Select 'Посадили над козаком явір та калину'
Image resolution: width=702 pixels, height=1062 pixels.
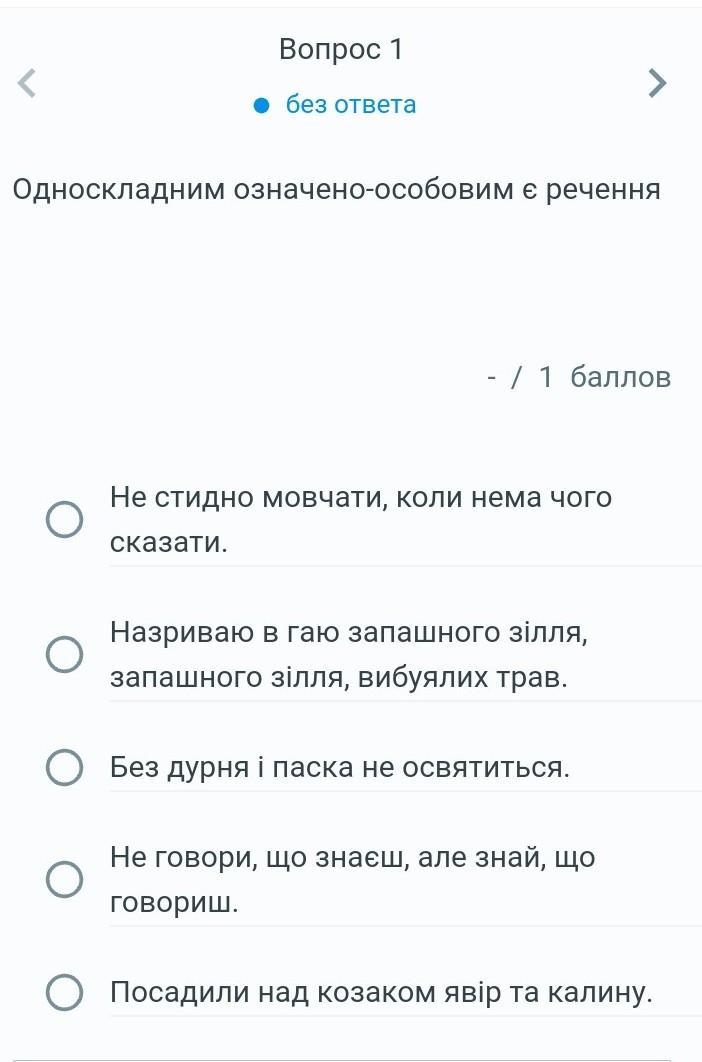click(64, 992)
